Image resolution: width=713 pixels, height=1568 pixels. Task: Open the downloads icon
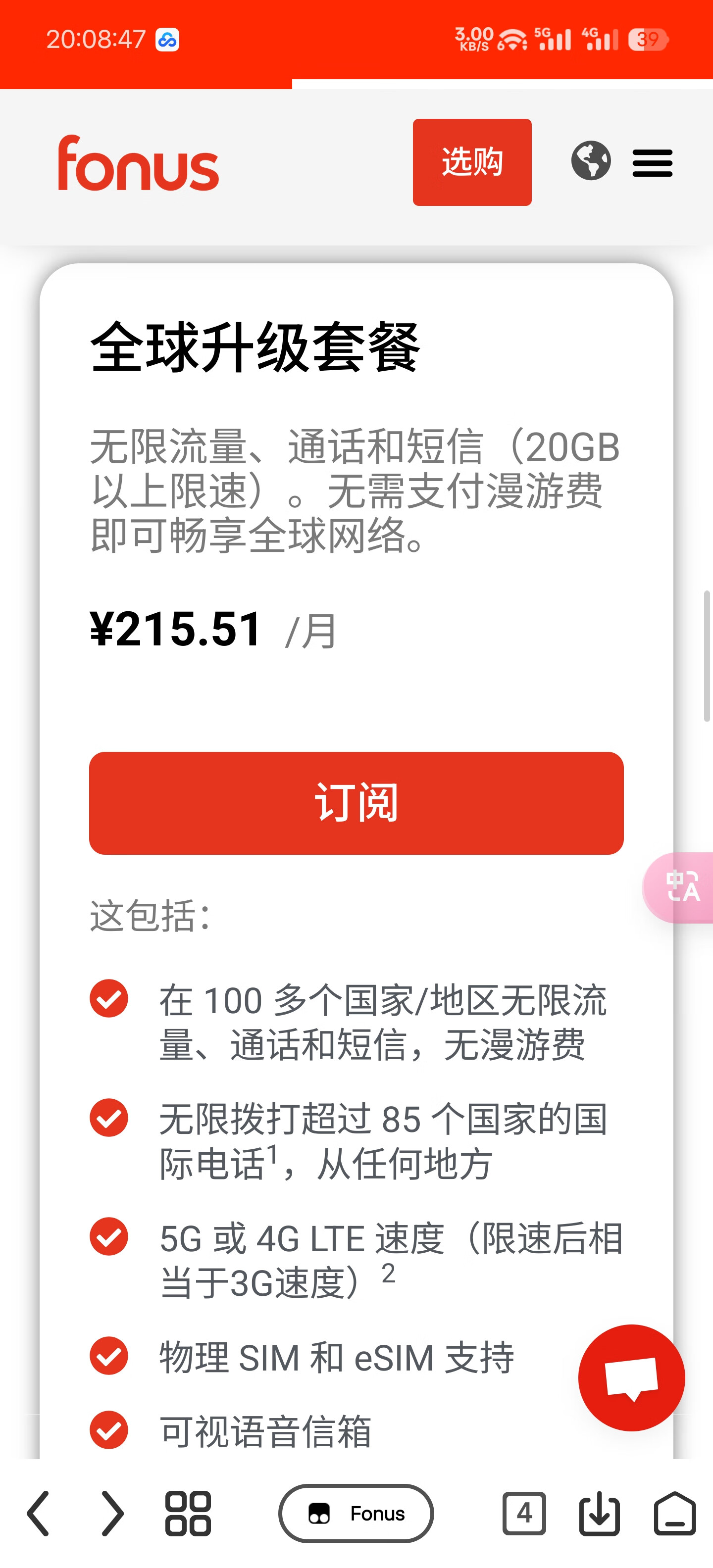tap(599, 1513)
